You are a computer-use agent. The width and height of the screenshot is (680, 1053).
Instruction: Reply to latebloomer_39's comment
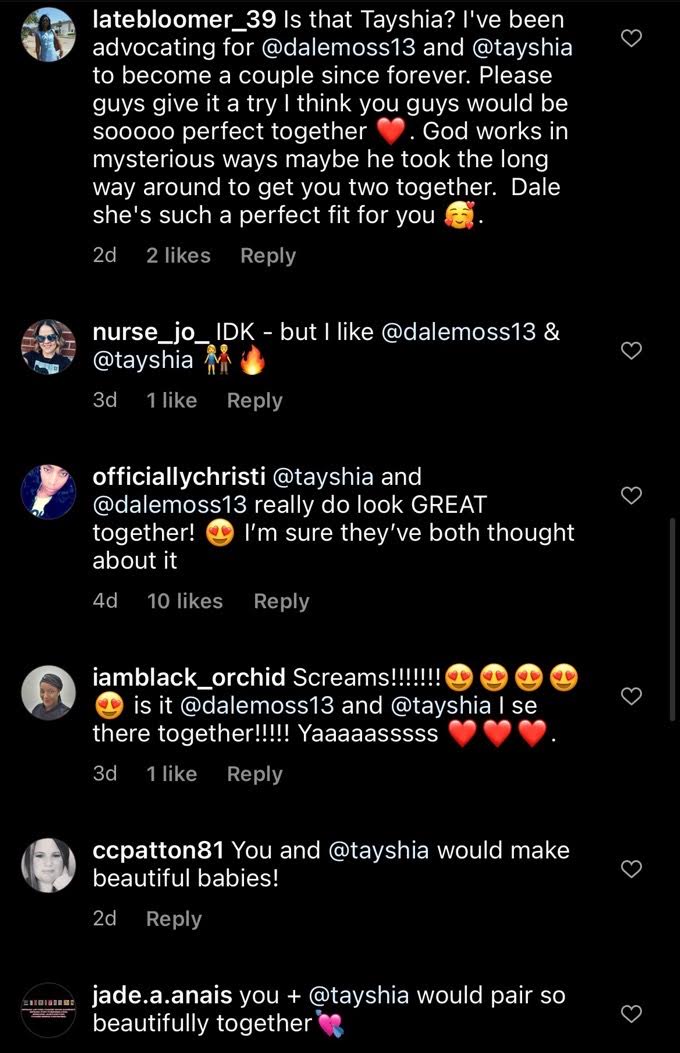[267, 255]
